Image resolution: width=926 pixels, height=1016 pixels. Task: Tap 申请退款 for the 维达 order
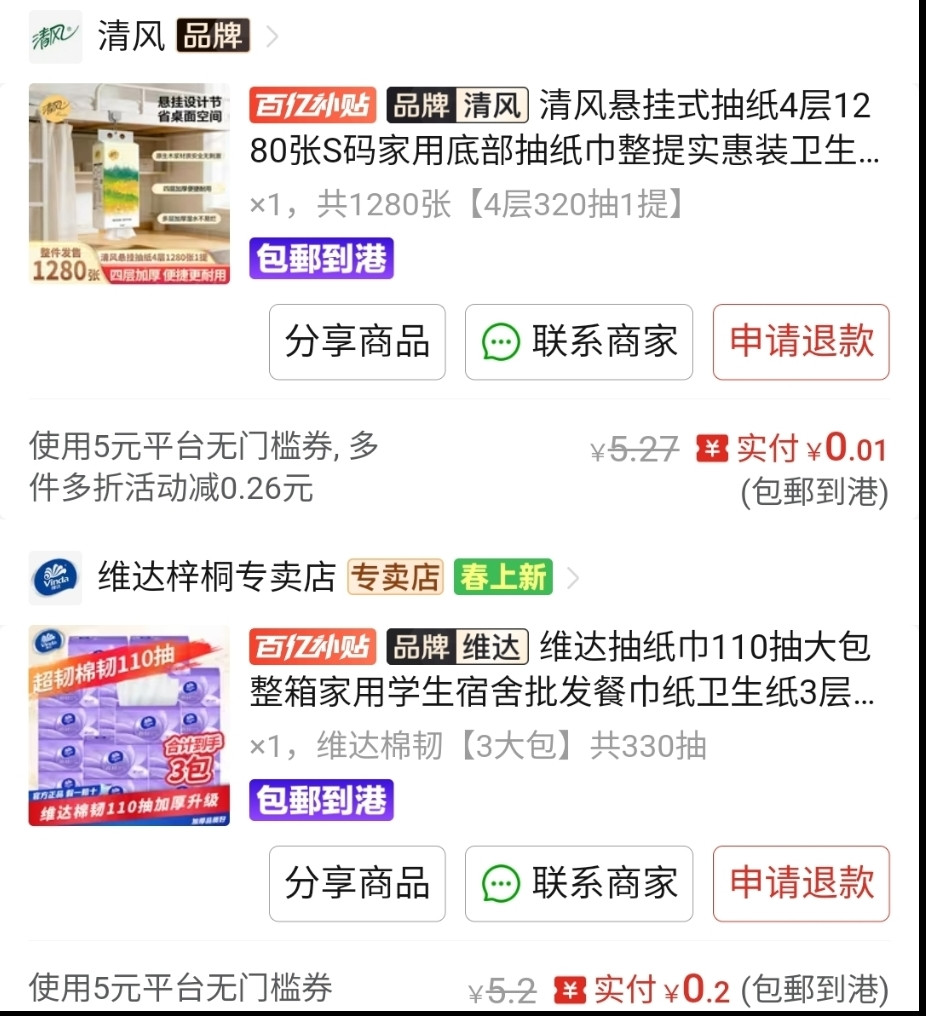[801, 884]
